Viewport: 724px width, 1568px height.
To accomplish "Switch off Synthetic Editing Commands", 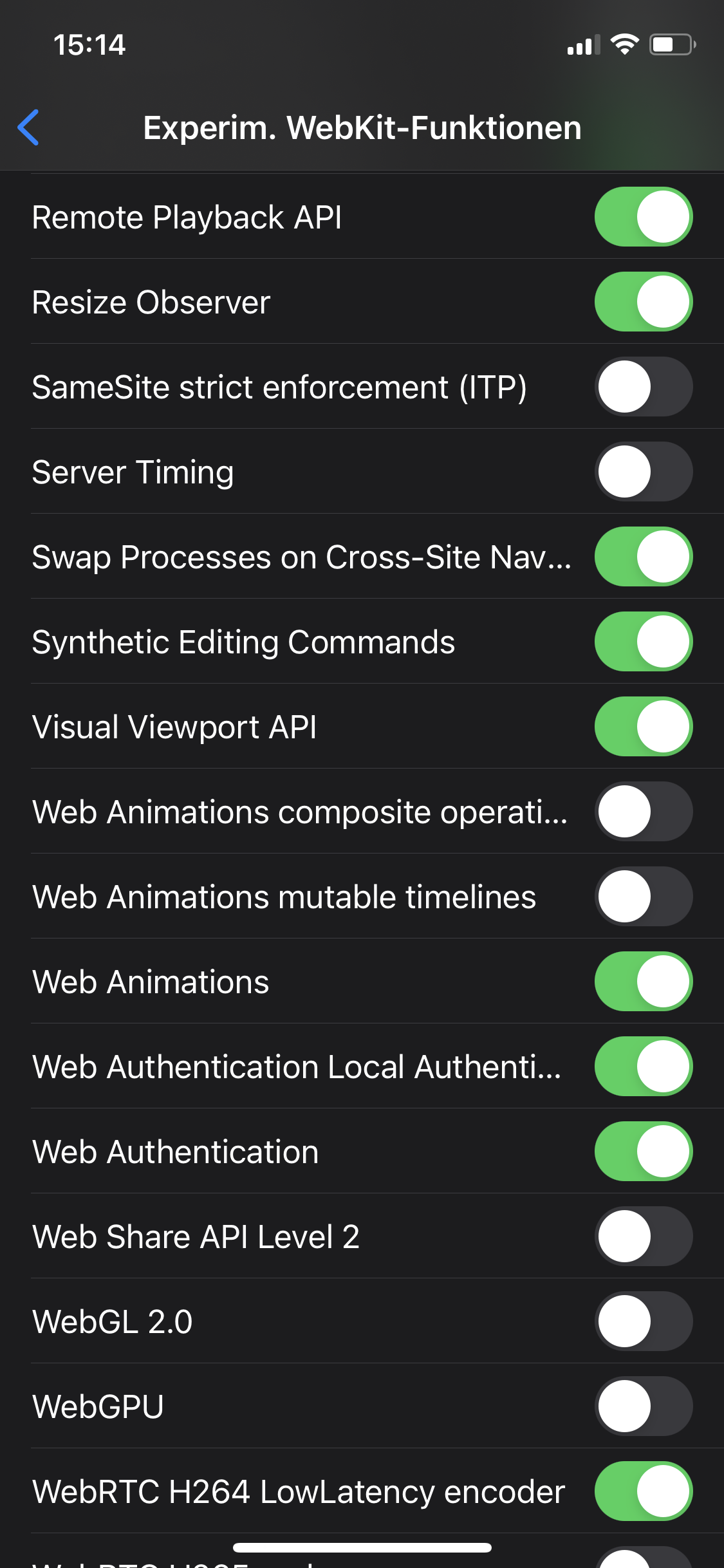I will (643, 642).
